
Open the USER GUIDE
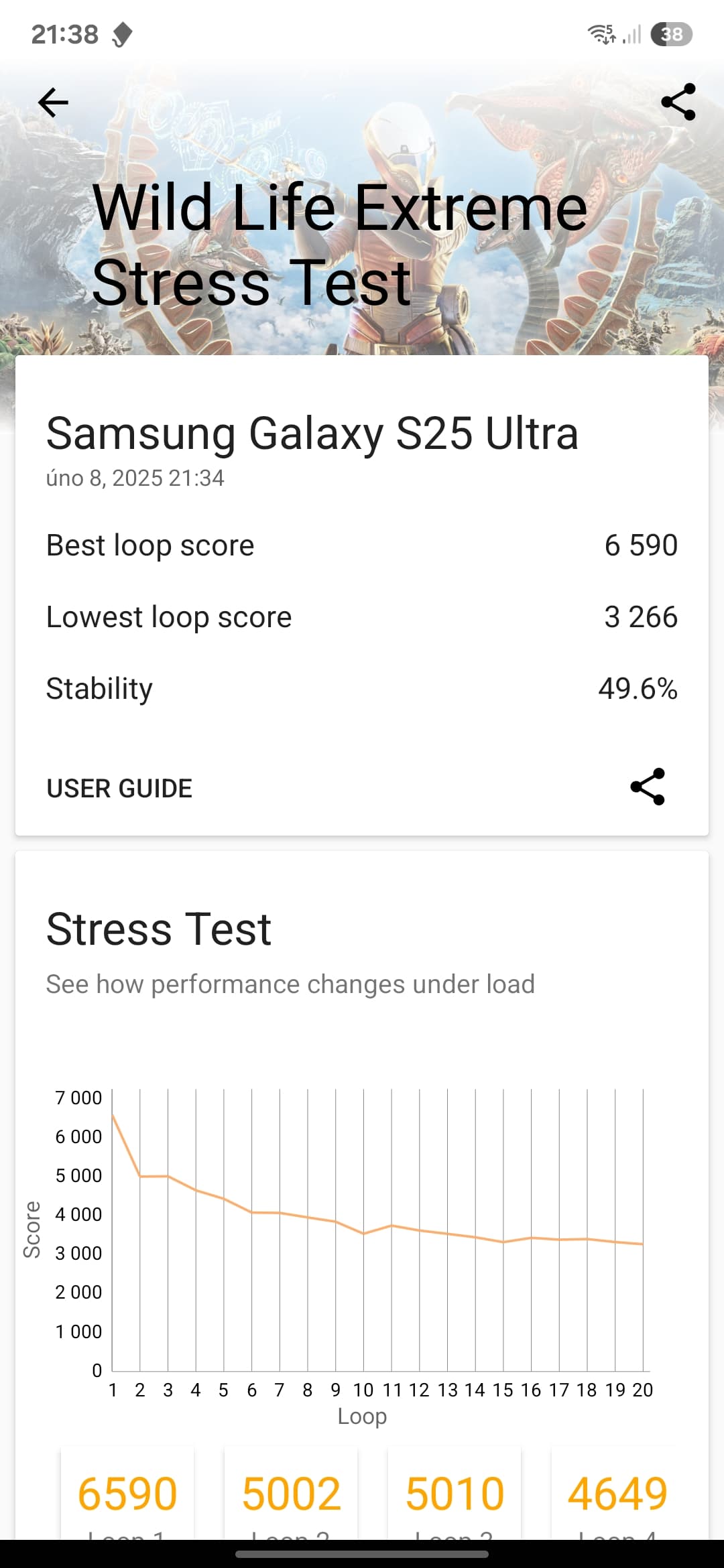119,787
